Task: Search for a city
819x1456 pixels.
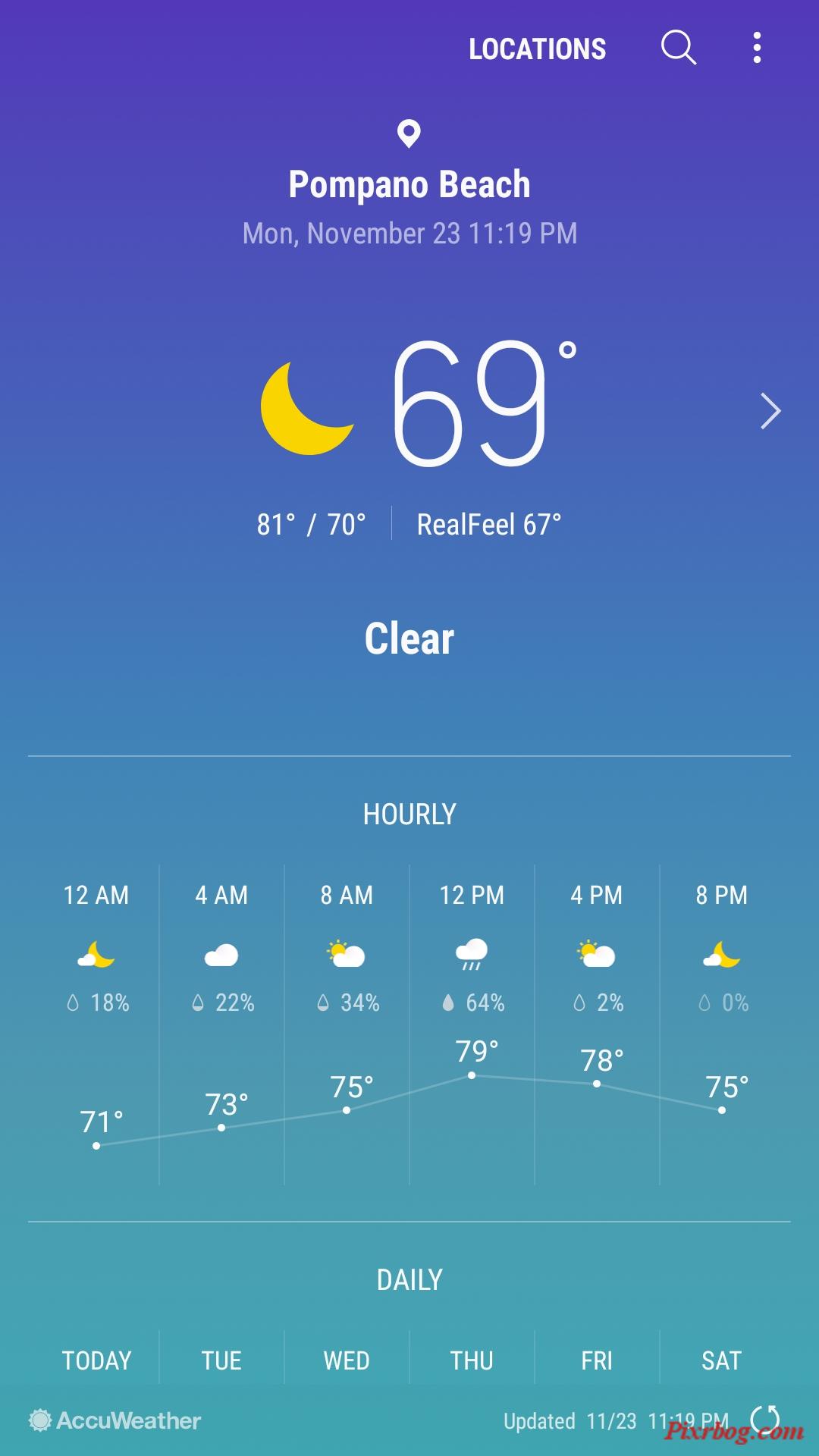Action: click(x=679, y=49)
